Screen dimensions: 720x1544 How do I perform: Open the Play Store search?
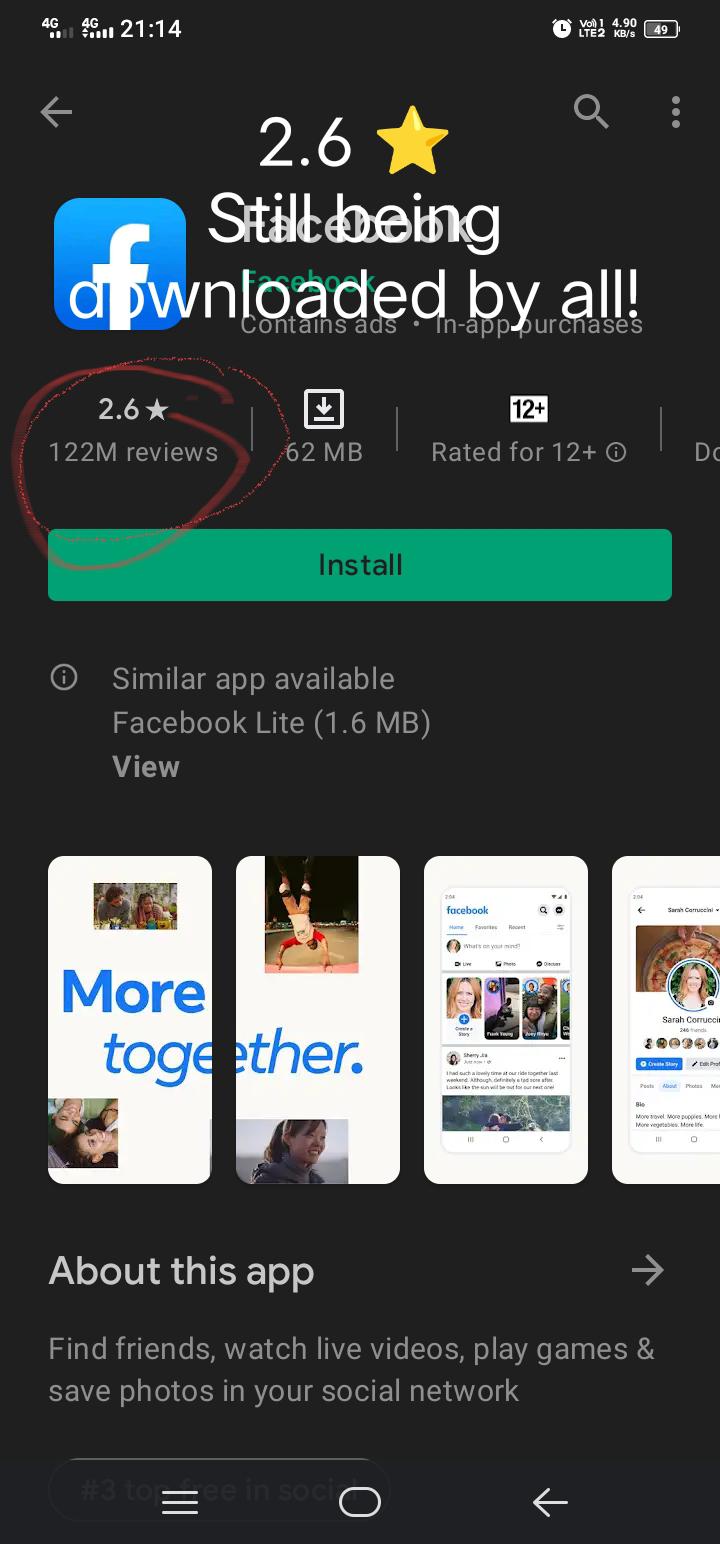[591, 112]
